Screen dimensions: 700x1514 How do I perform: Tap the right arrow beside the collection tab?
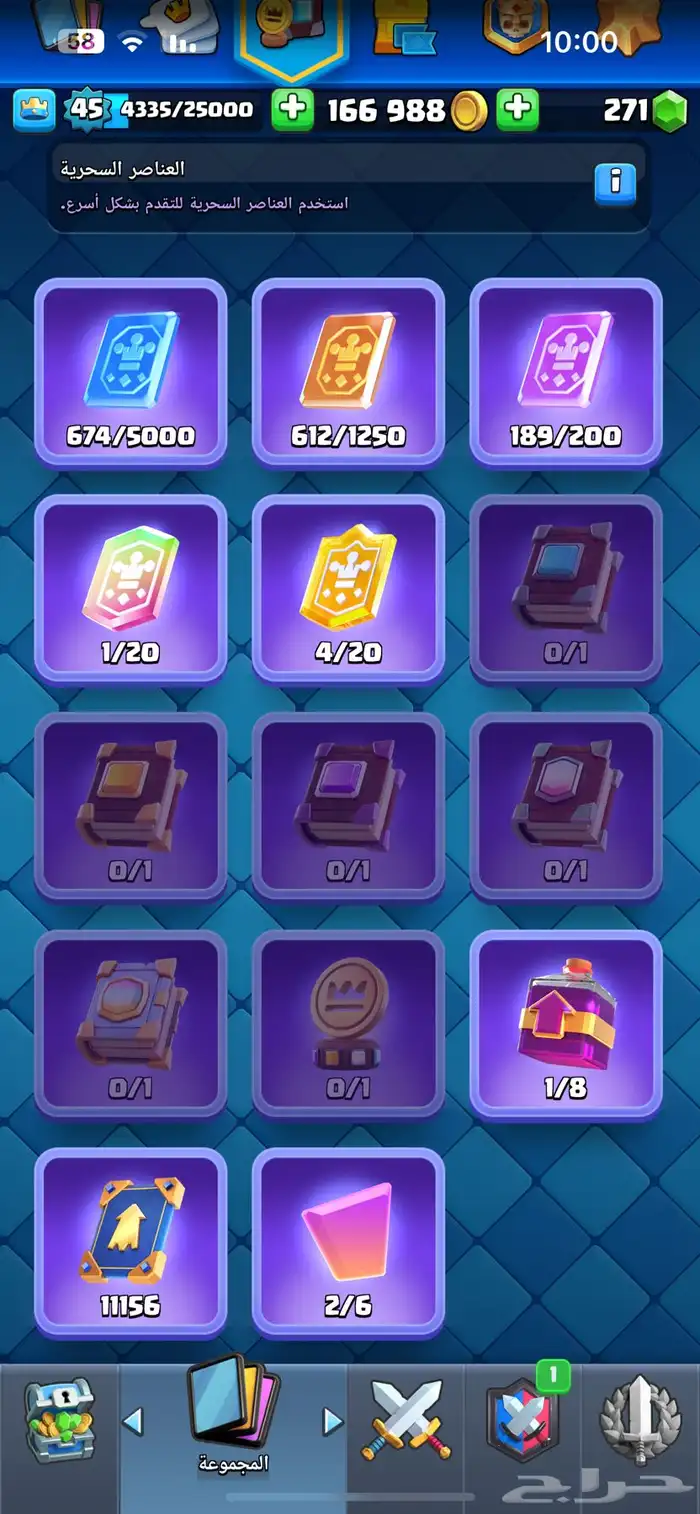[333, 1420]
